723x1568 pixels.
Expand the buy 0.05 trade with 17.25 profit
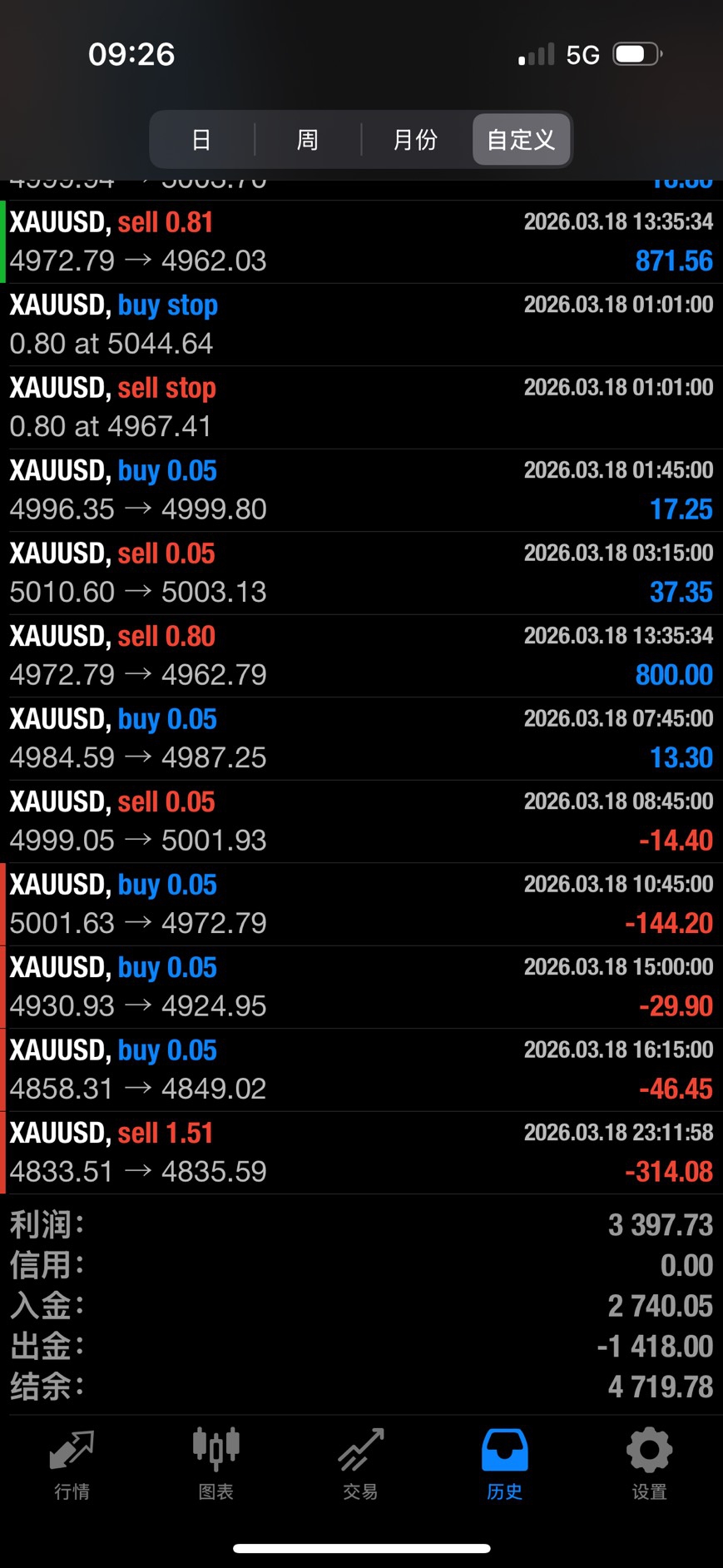click(x=361, y=490)
